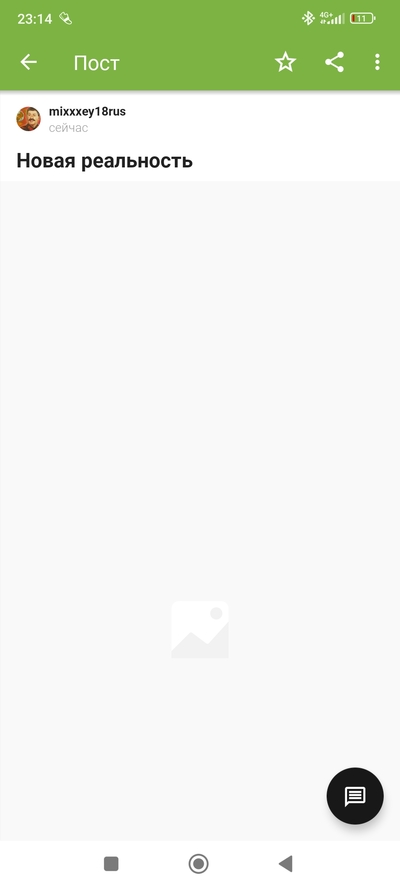Add this post to favorites with the star

(x=286, y=62)
